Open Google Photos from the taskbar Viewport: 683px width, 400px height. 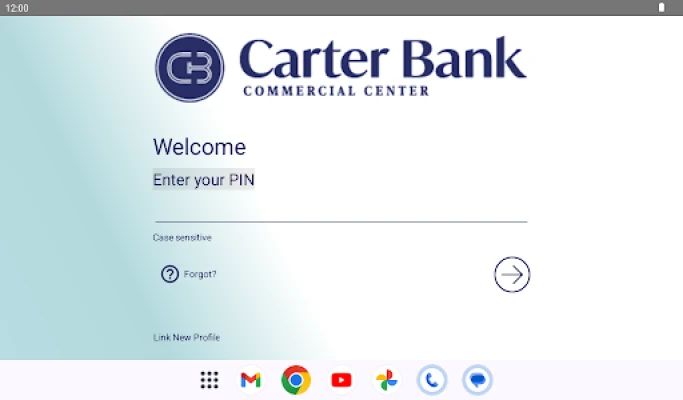(386, 380)
